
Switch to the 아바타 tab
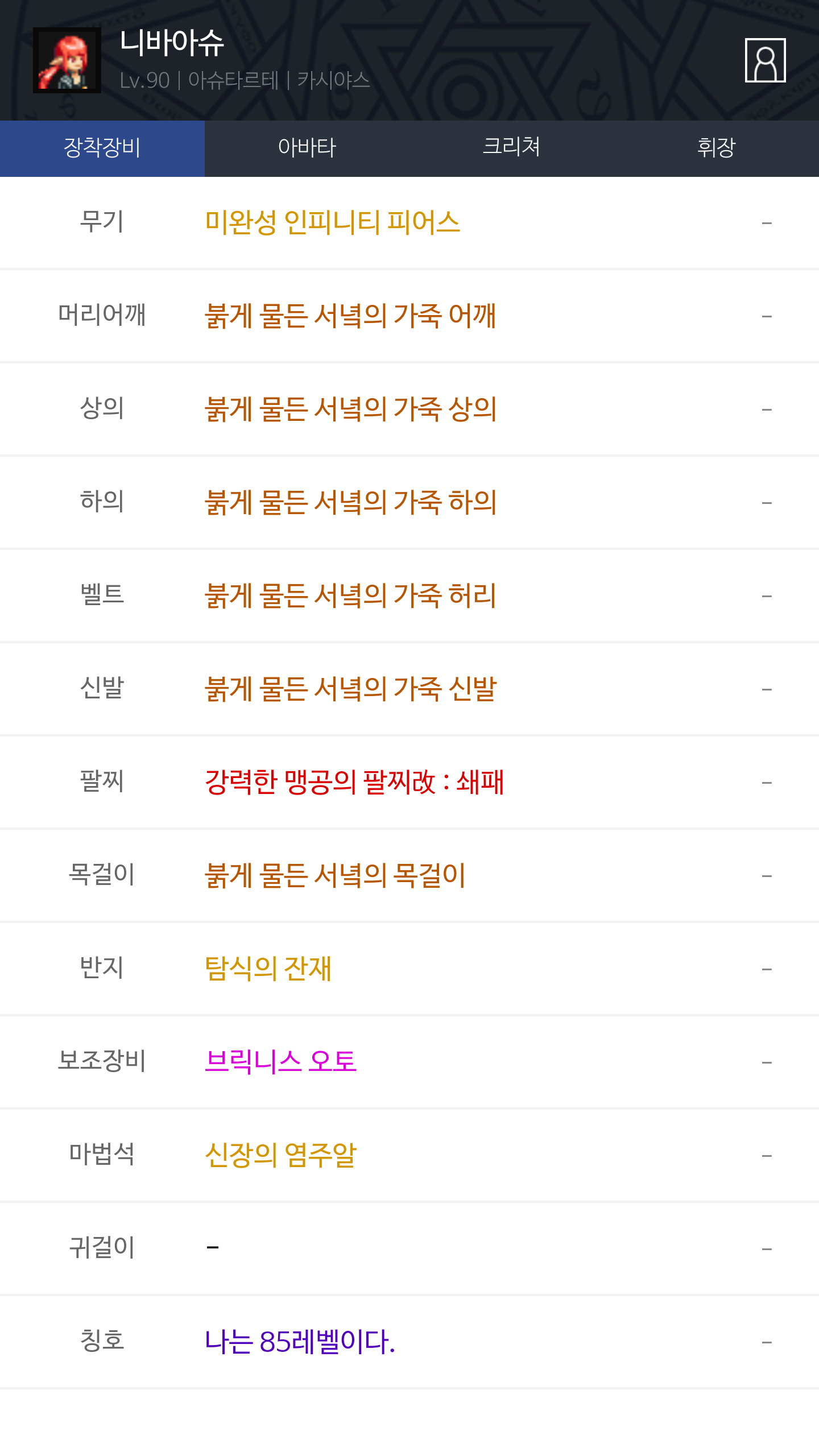click(x=307, y=148)
